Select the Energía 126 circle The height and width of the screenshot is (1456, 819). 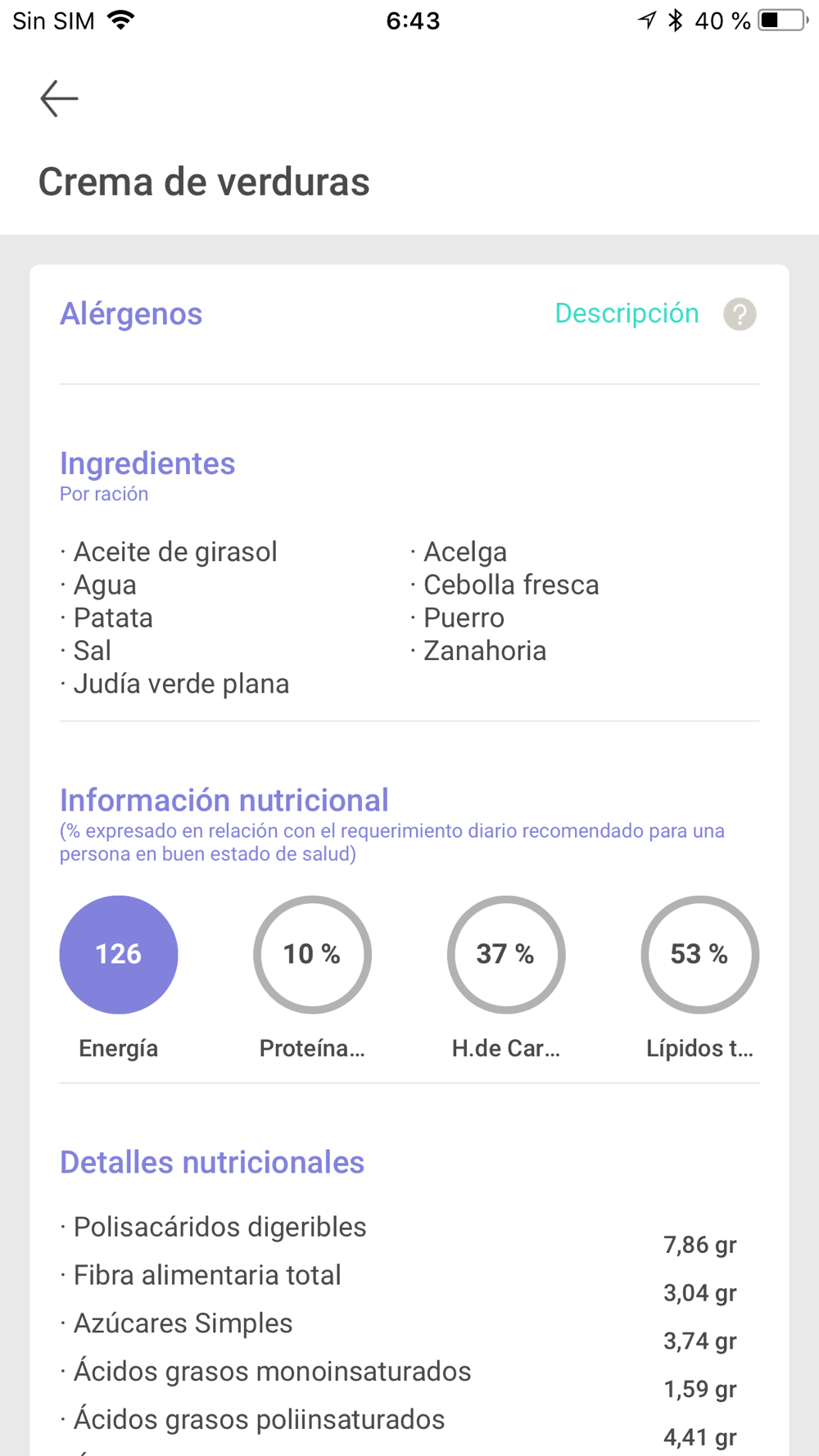click(x=119, y=954)
